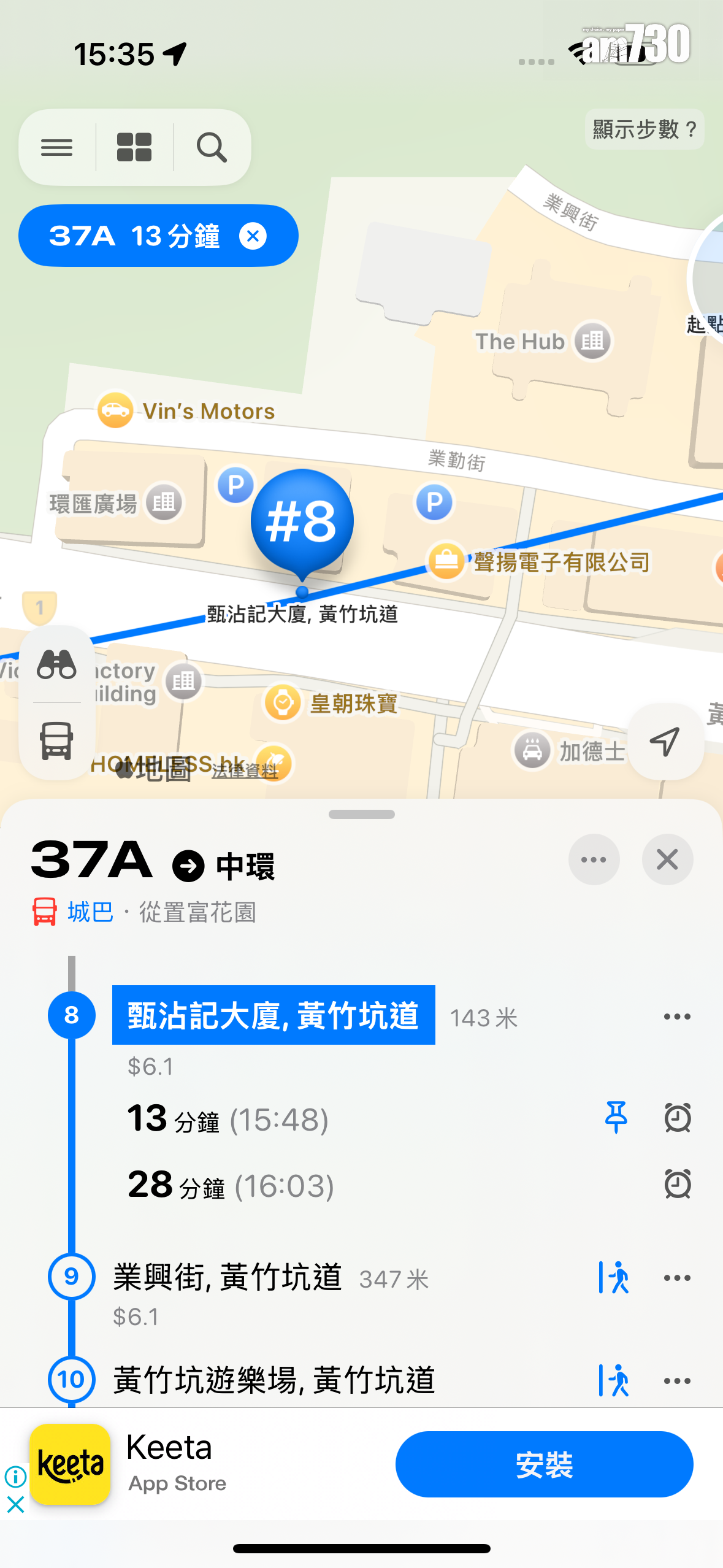The height and width of the screenshot is (1568, 723).
Task: Dismiss the 37A 13分鐘 chip
Action: (x=253, y=236)
